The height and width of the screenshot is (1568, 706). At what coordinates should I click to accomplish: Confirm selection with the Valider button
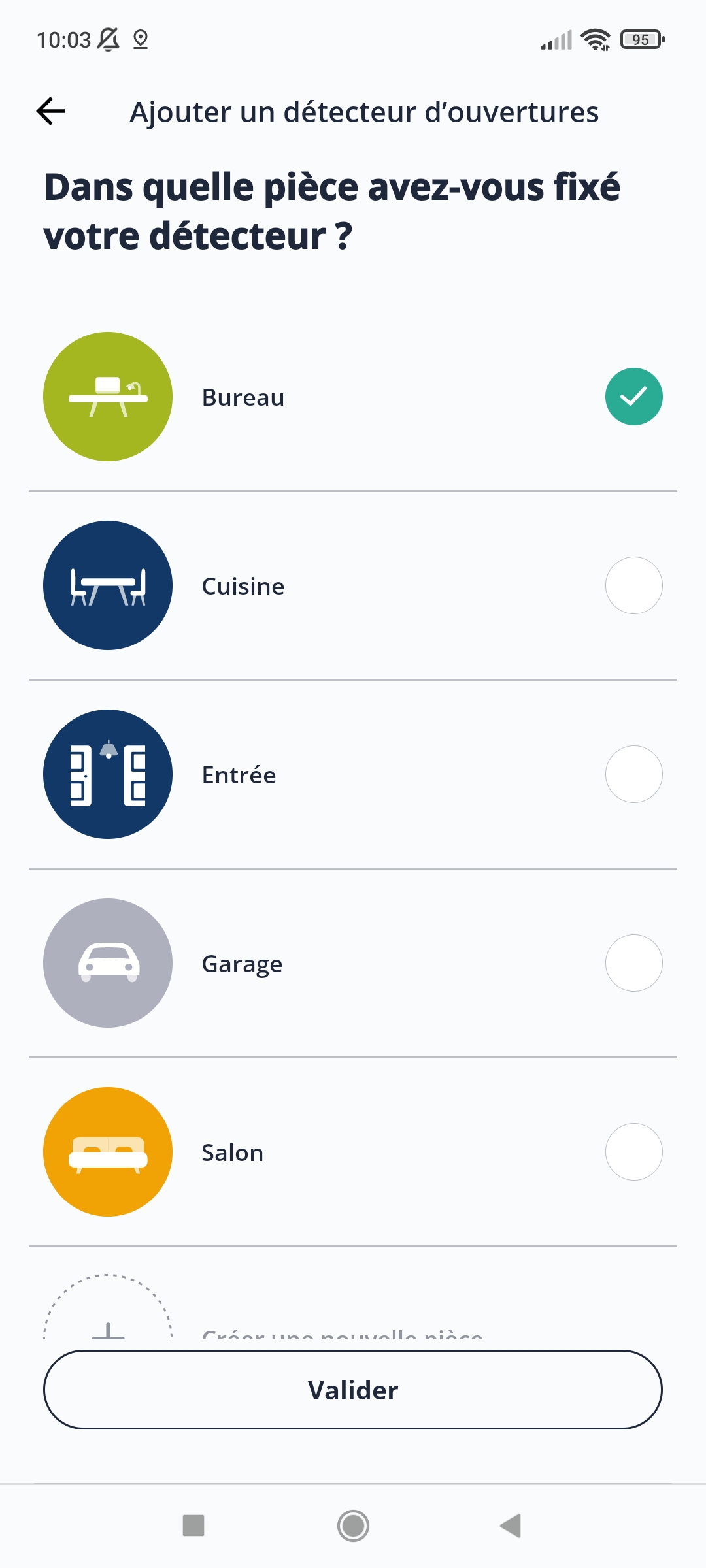pyautogui.click(x=353, y=1390)
